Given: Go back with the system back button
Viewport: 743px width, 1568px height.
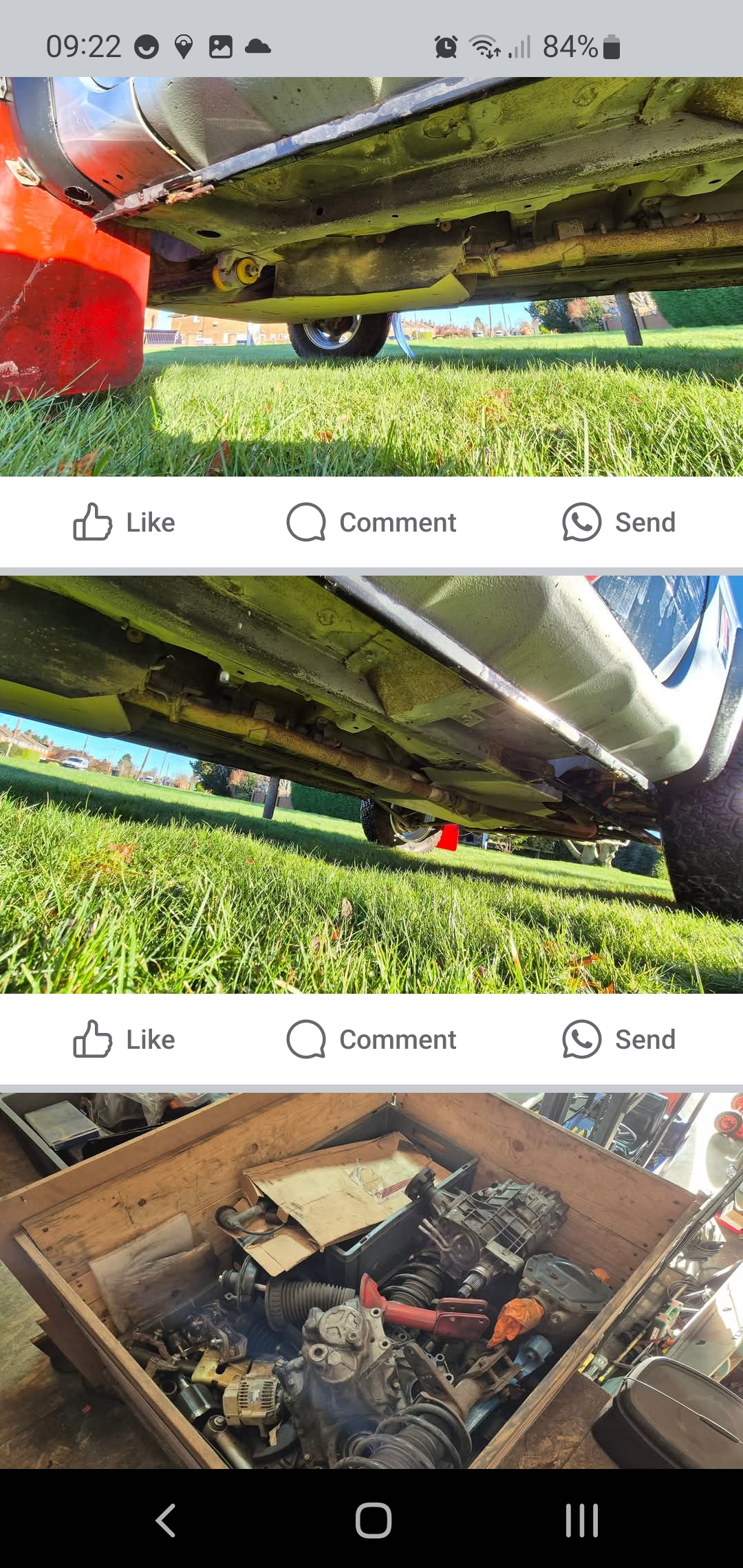Looking at the screenshot, I should [x=166, y=1520].
